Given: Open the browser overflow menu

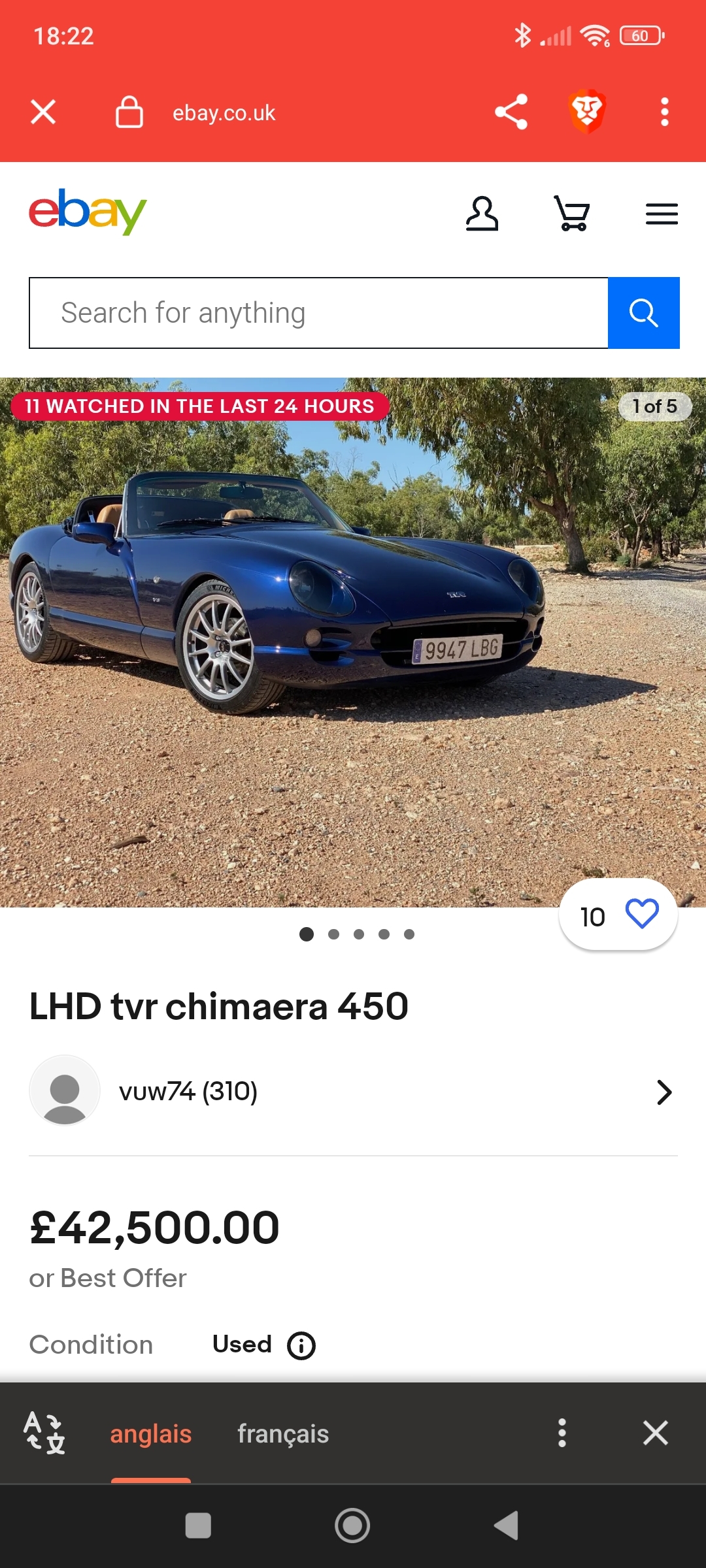Looking at the screenshot, I should tap(664, 112).
